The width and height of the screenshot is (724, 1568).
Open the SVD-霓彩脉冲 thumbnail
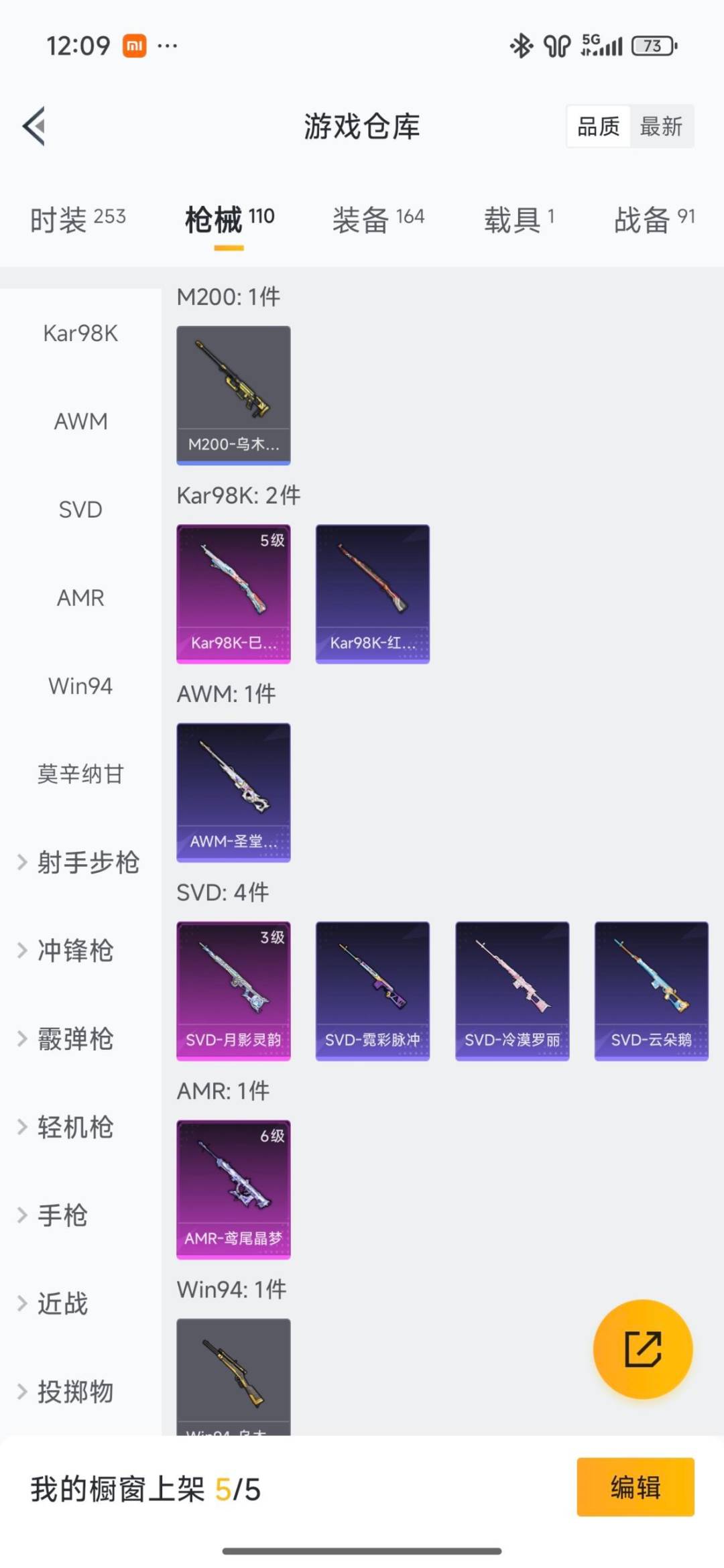click(372, 991)
